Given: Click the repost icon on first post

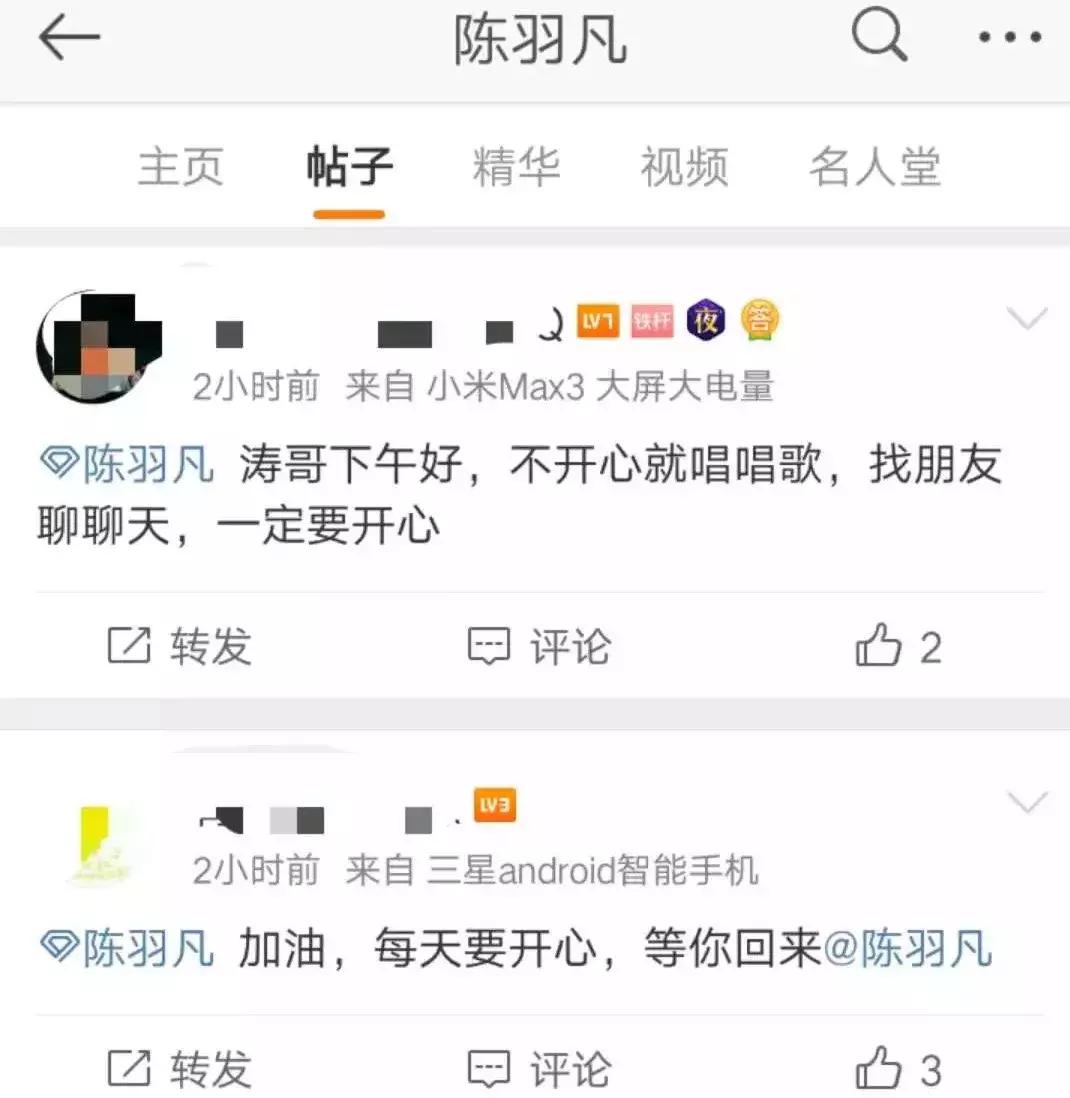Looking at the screenshot, I should pos(129,647).
